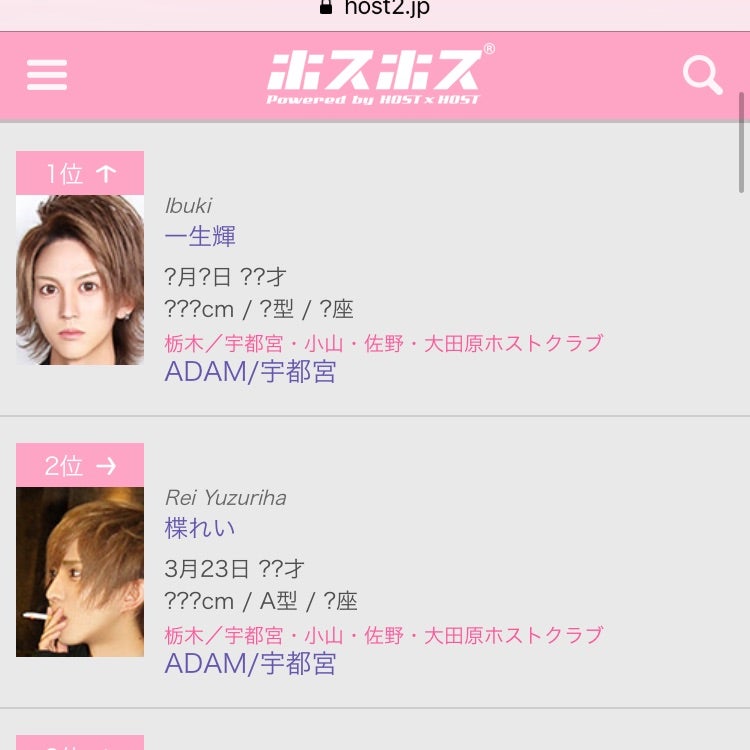750x750 pixels.
Task: Open the 楪れい profile name link
Action: coord(200,529)
